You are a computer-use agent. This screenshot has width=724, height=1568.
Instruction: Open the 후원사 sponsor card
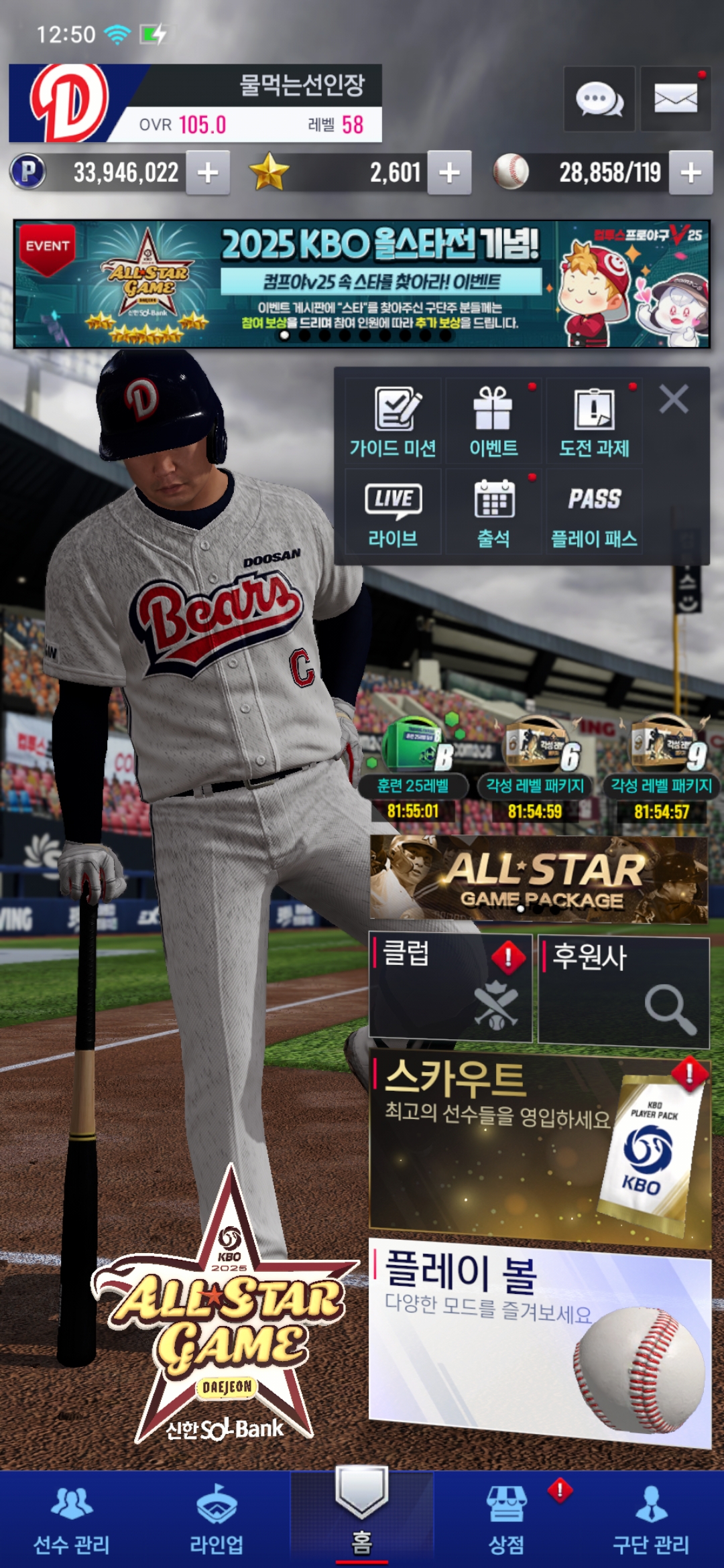[623, 992]
